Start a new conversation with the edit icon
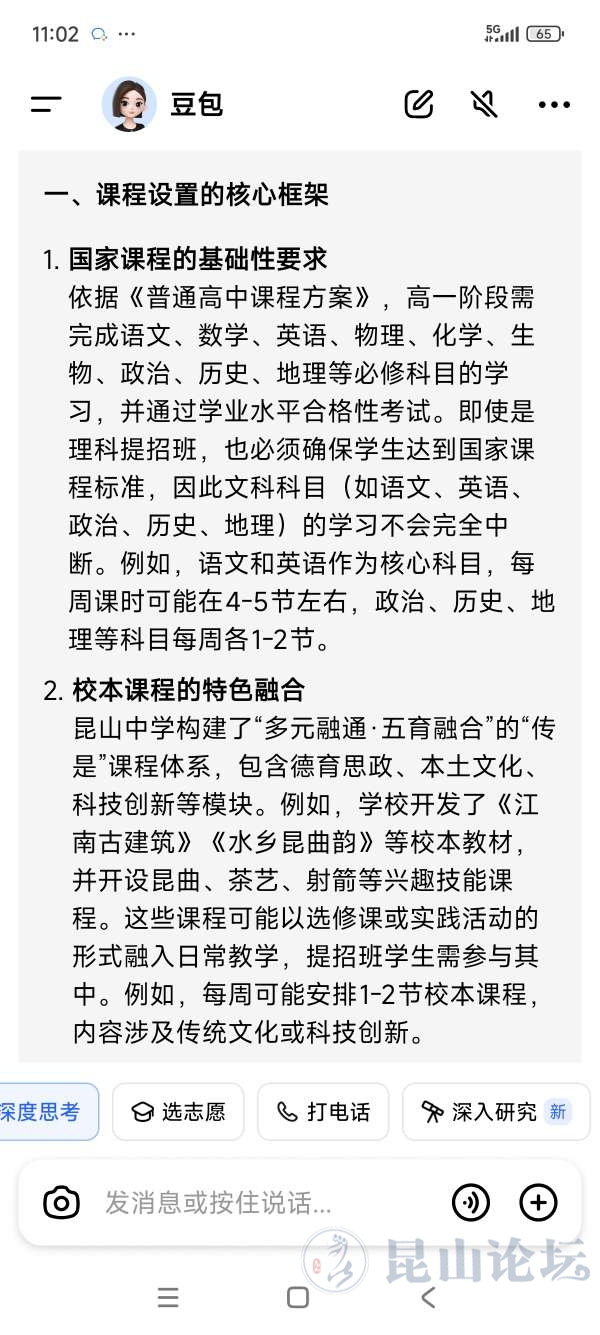Screen dimensions: 600x1335 pos(419,104)
